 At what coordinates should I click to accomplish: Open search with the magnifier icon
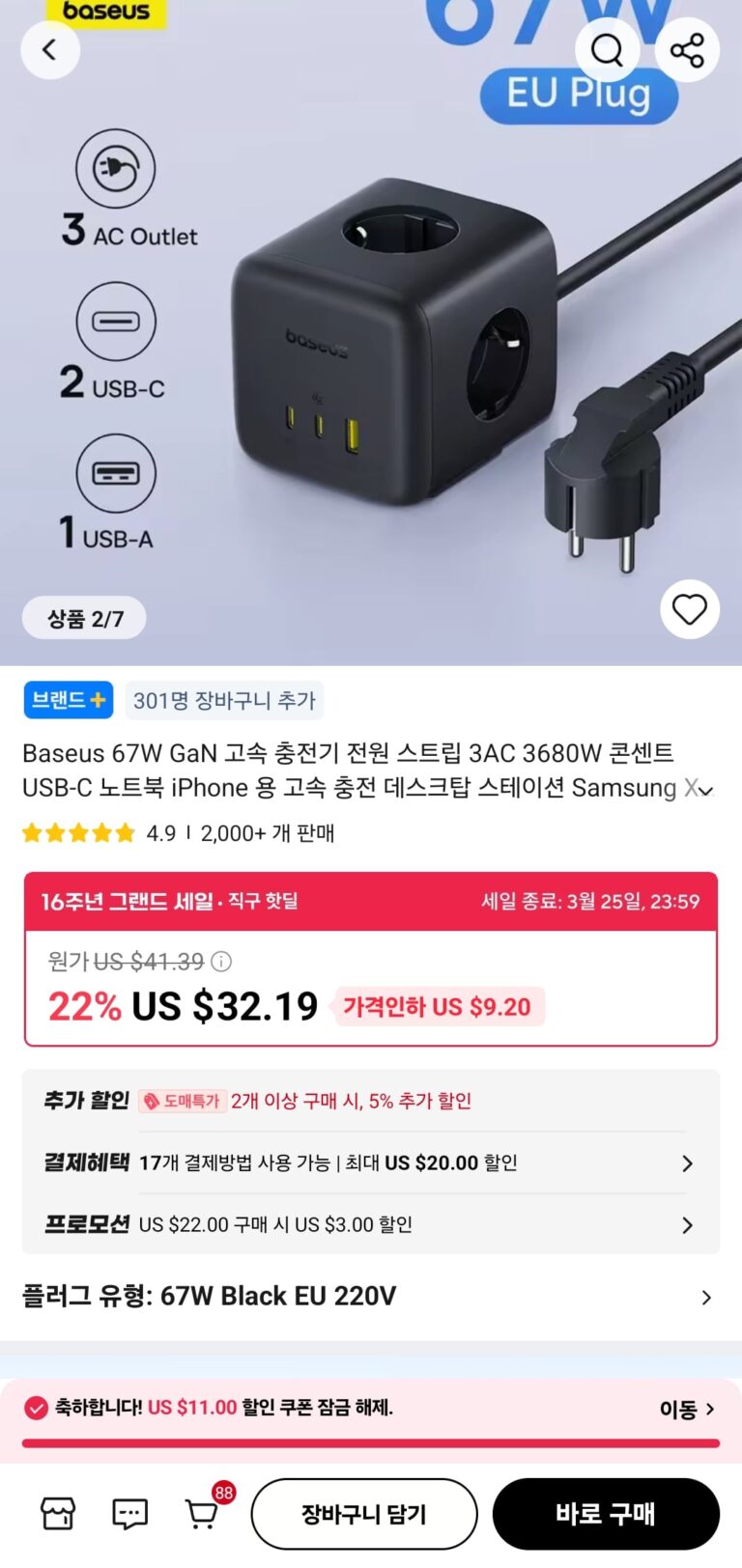tap(607, 49)
